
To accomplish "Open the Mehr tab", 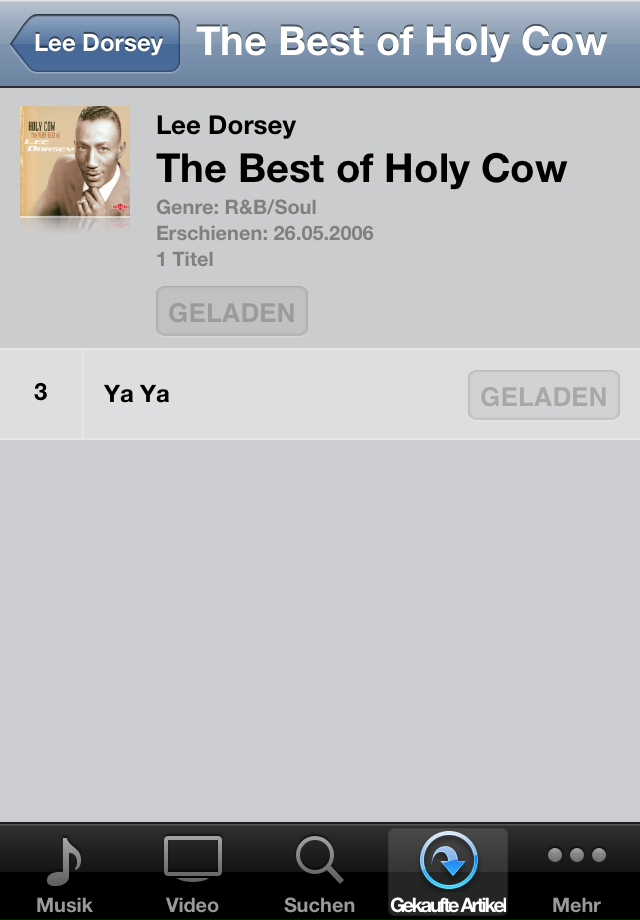I will [x=577, y=872].
